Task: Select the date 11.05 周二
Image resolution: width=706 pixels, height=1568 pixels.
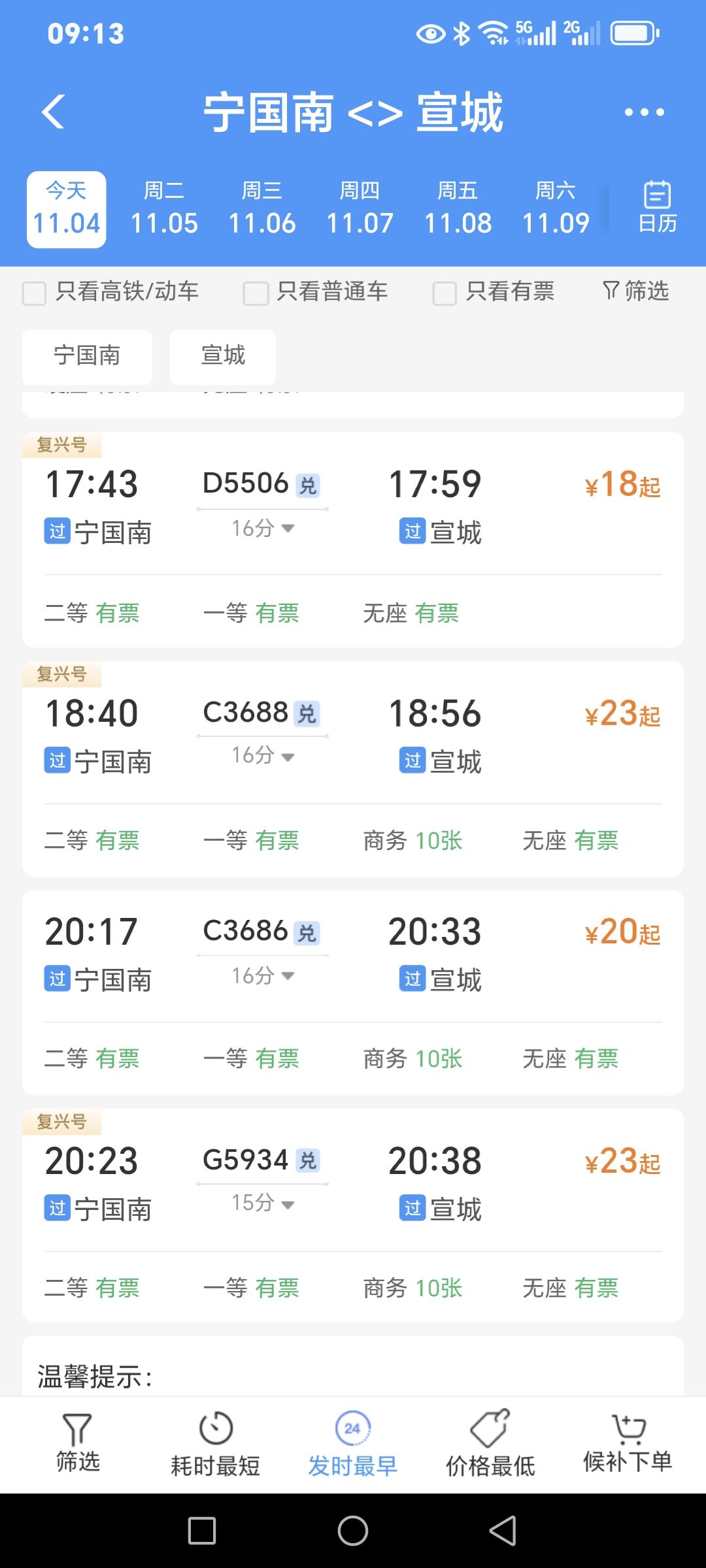Action: (x=164, y=209)
